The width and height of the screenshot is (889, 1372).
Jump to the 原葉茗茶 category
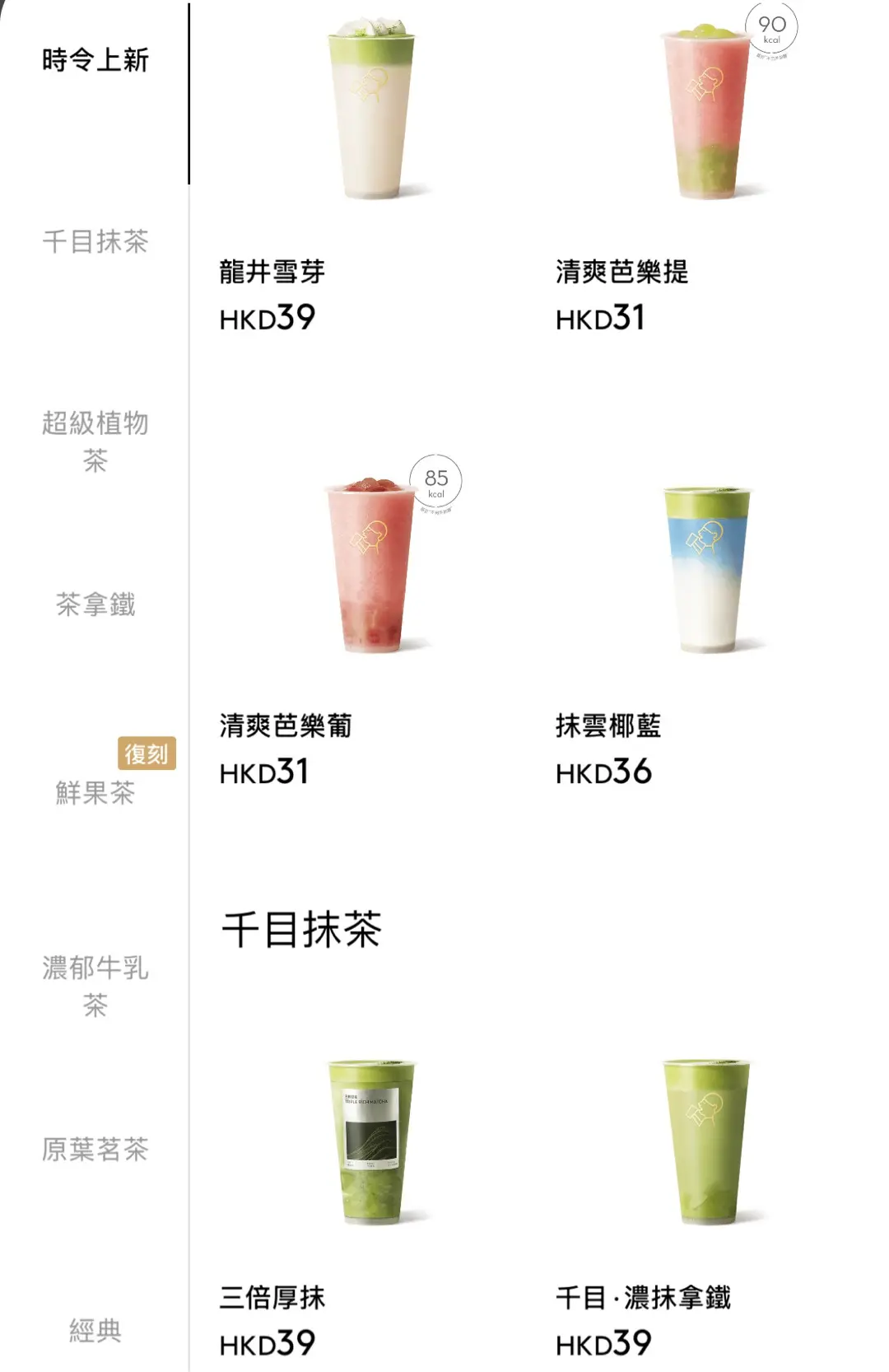tap(95, 1149)
